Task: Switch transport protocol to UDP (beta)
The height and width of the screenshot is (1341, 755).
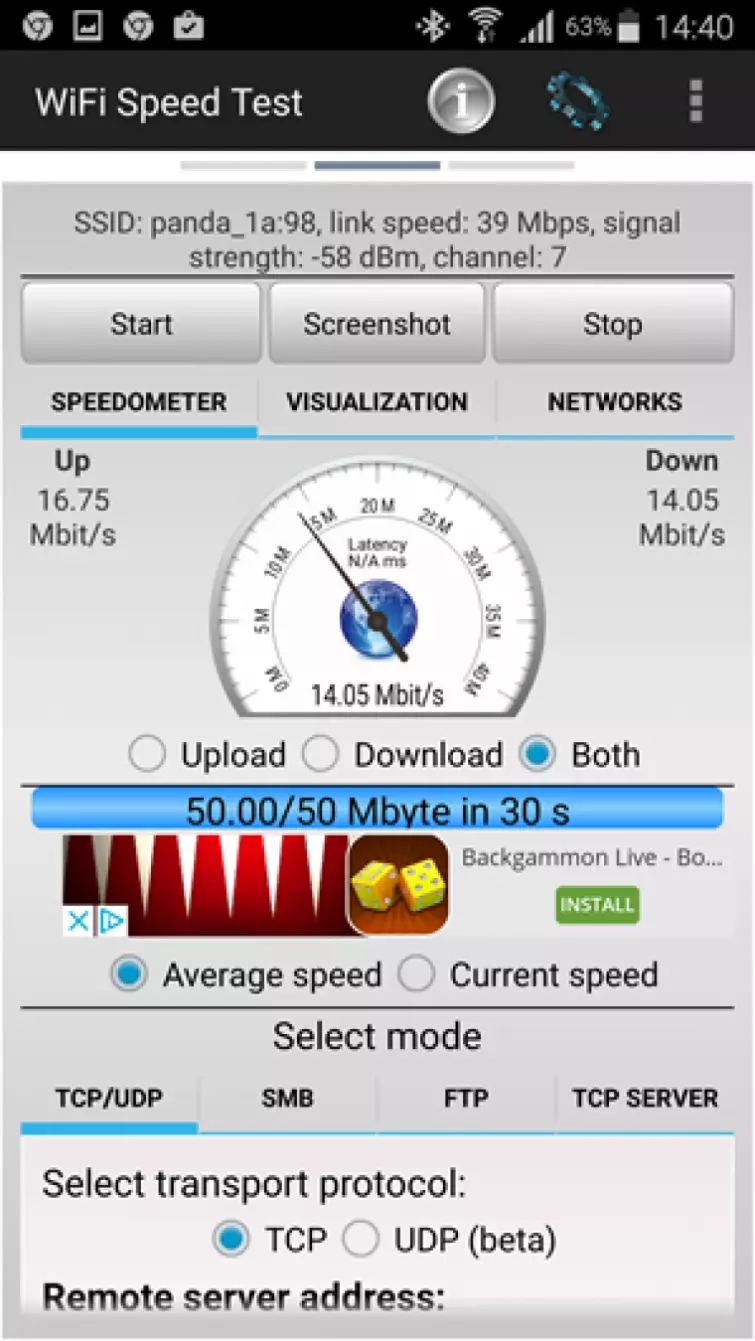Action: tap(361, 1238)
